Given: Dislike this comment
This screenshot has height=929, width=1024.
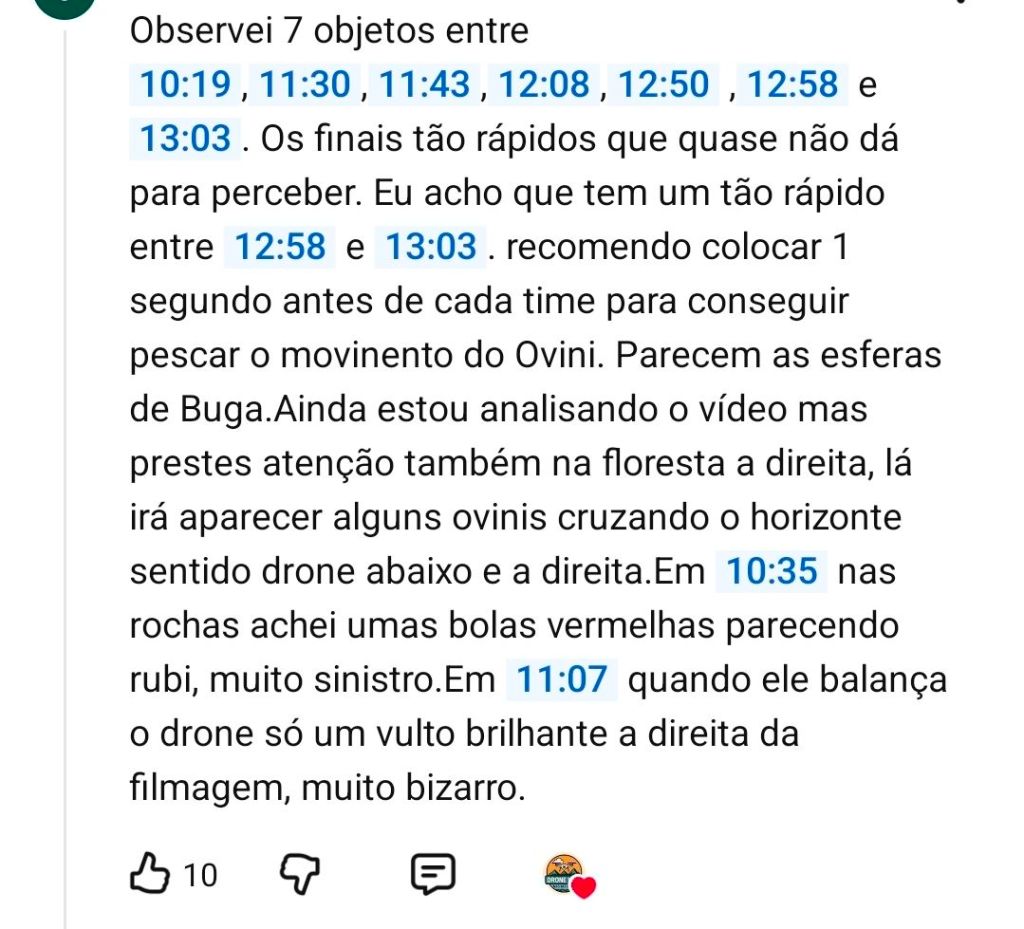Looking at the screenshot, I should (x=296, y=875).
